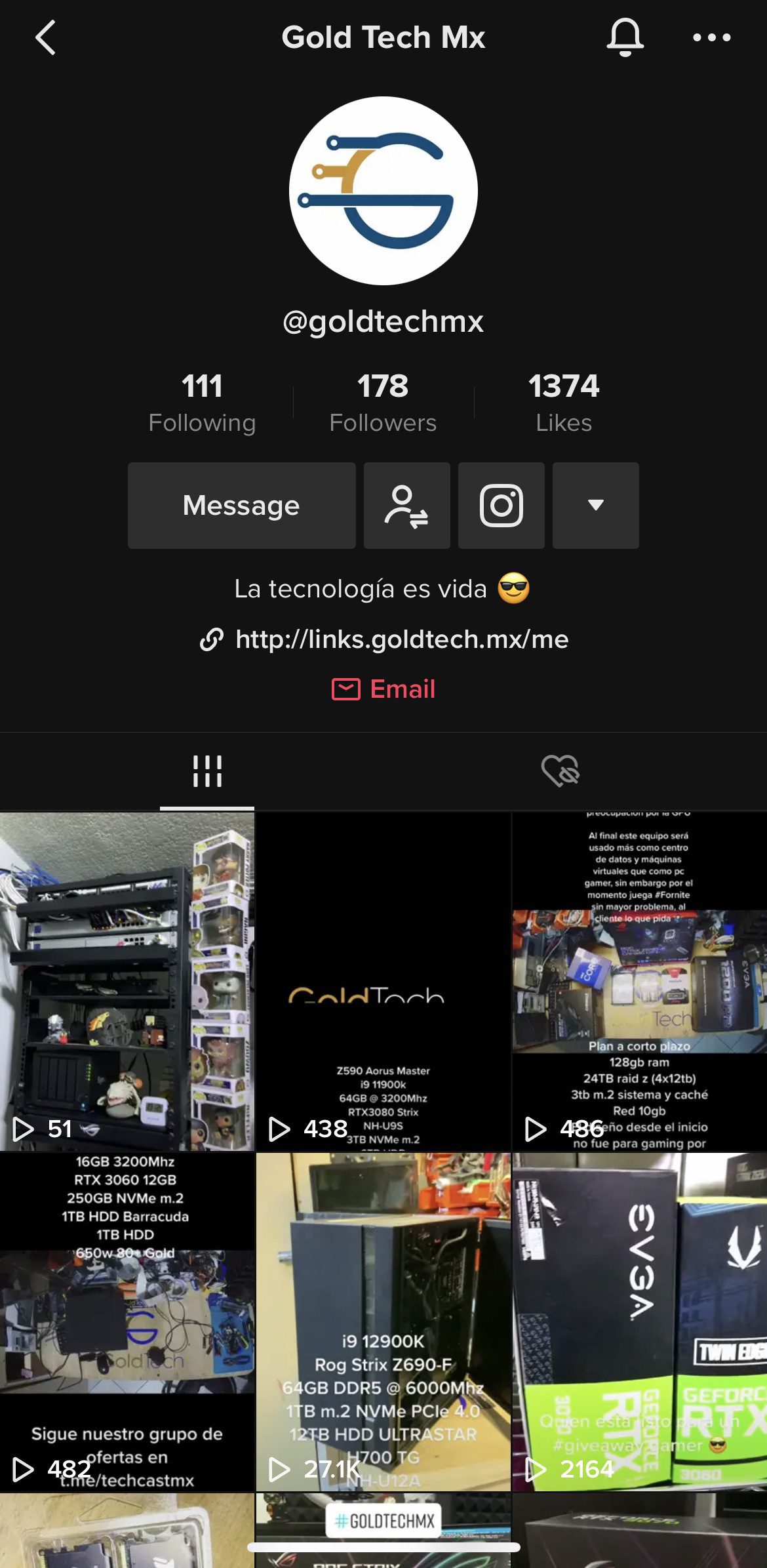
Task: Open the #GOLDTECHMX video thumbnail
Action: point(383,1530)
